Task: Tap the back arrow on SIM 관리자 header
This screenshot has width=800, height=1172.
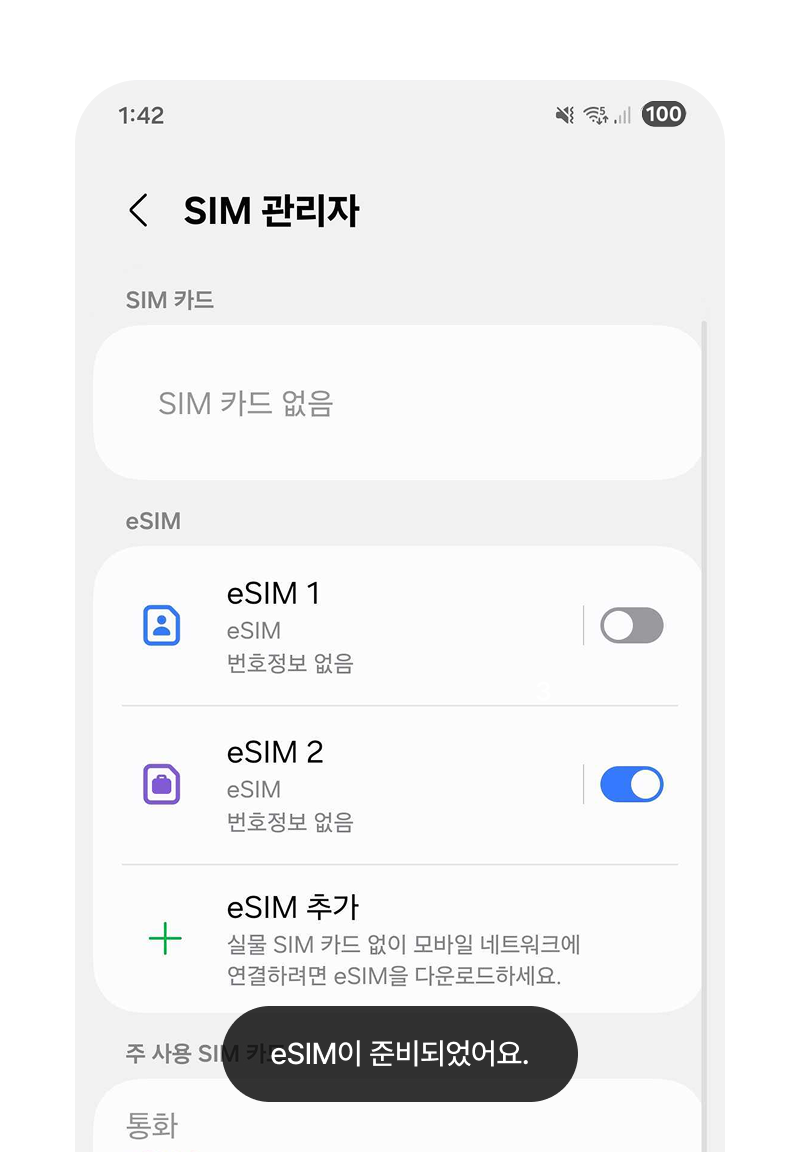Action: (x=137, y=211)
